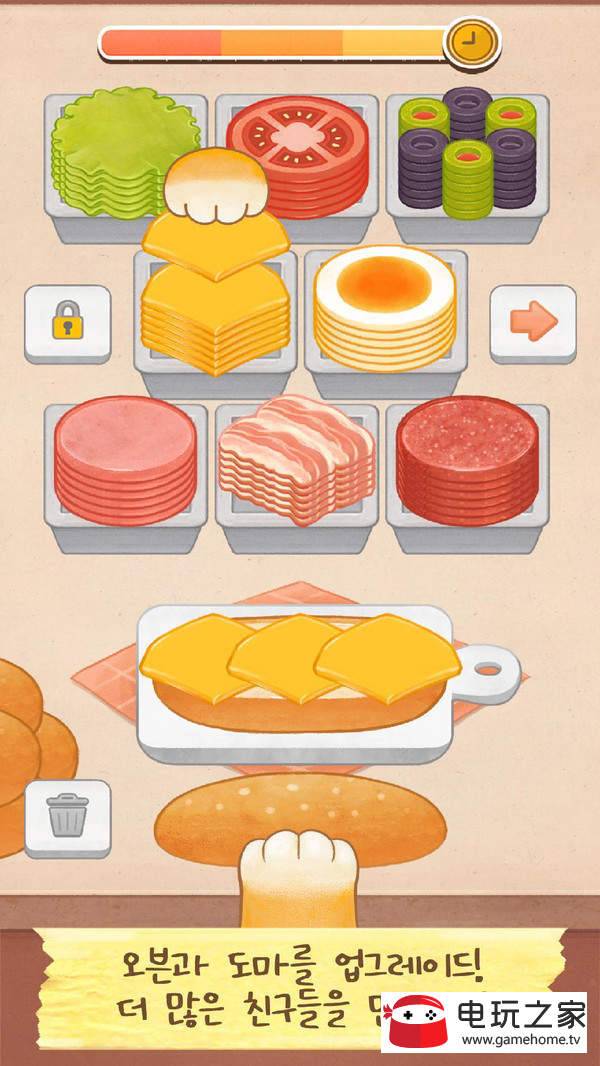
Task: Tap the locked ingredient slot padlock
Action: [x=67, y=323]
